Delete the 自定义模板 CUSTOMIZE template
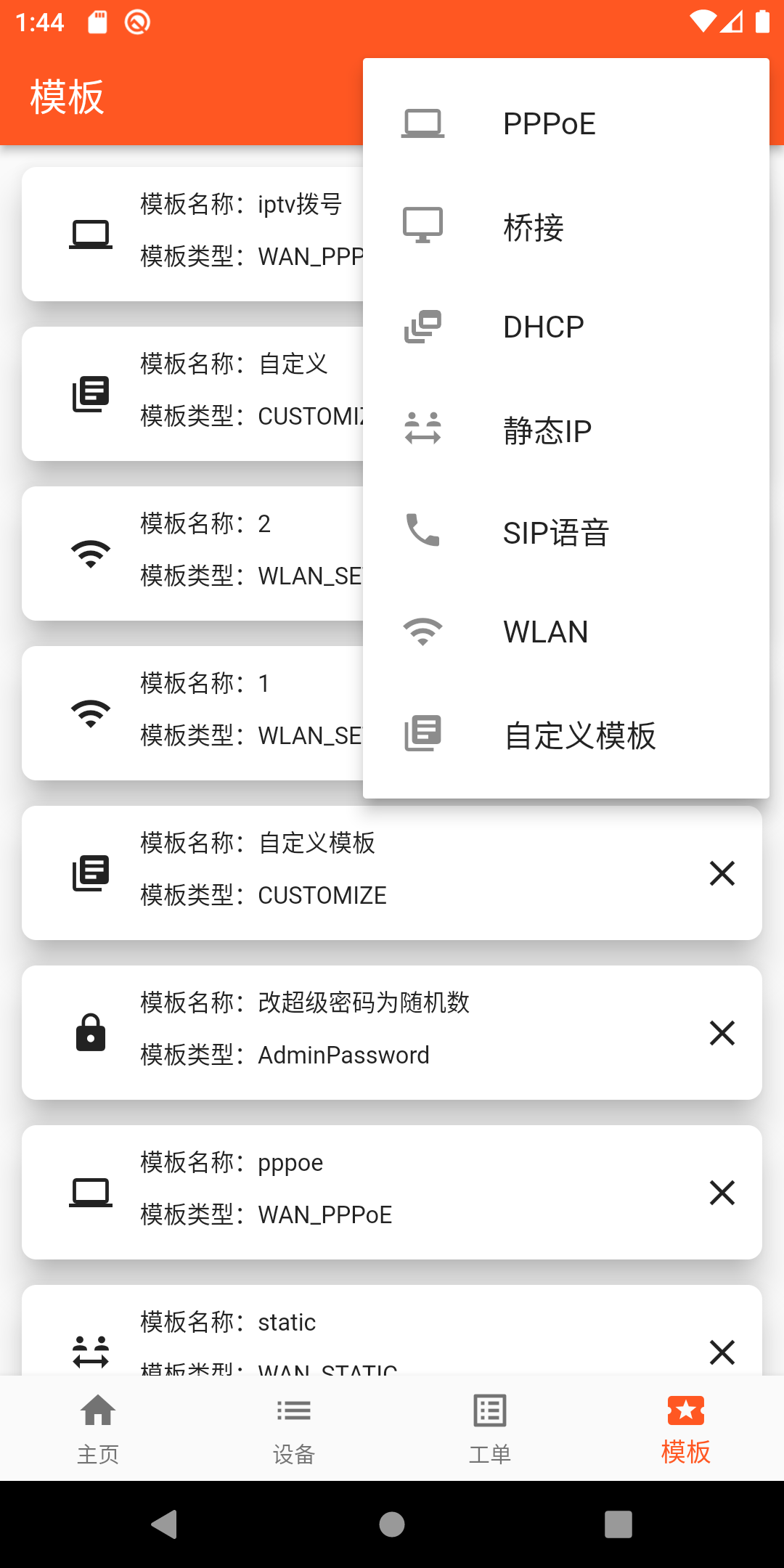The height and width of the screenshot is (1568, 784). pyautogui.click(x=722, y=873)
